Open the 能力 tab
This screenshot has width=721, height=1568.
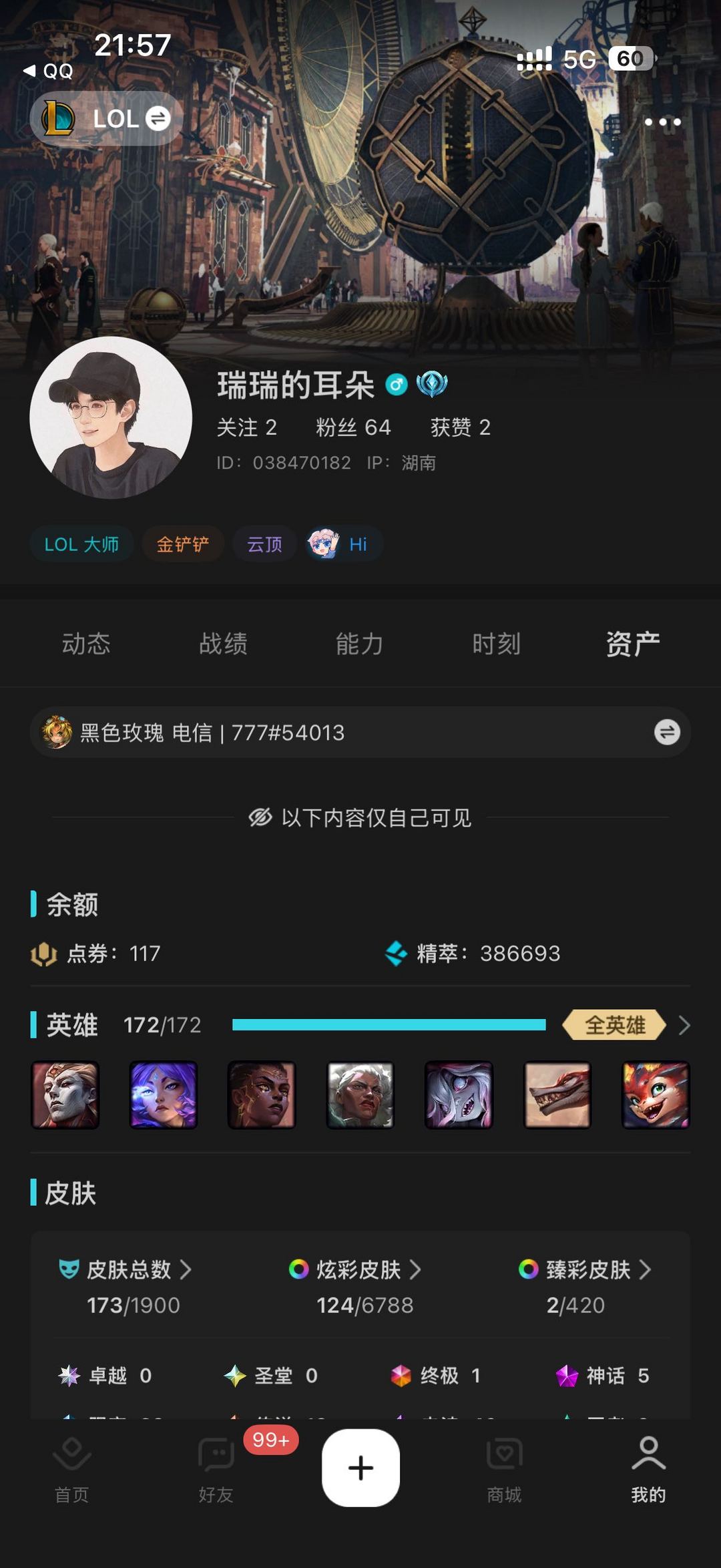360,644
